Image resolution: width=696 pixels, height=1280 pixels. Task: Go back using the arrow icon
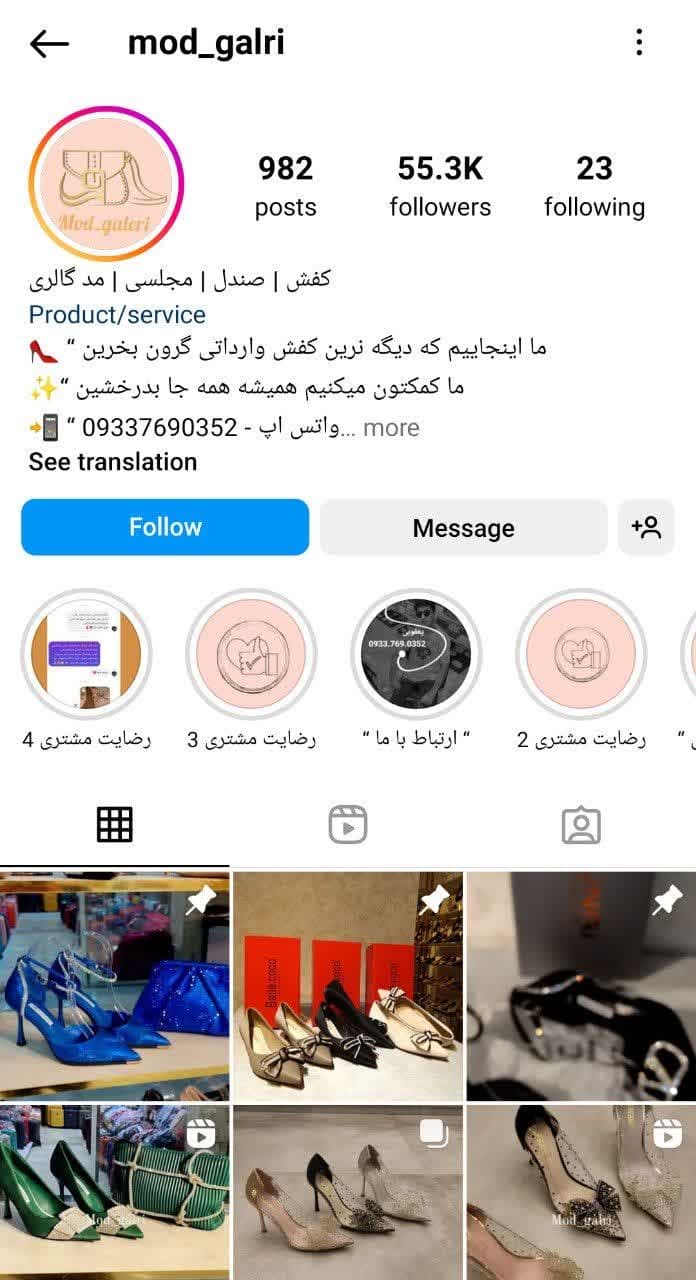49,43
